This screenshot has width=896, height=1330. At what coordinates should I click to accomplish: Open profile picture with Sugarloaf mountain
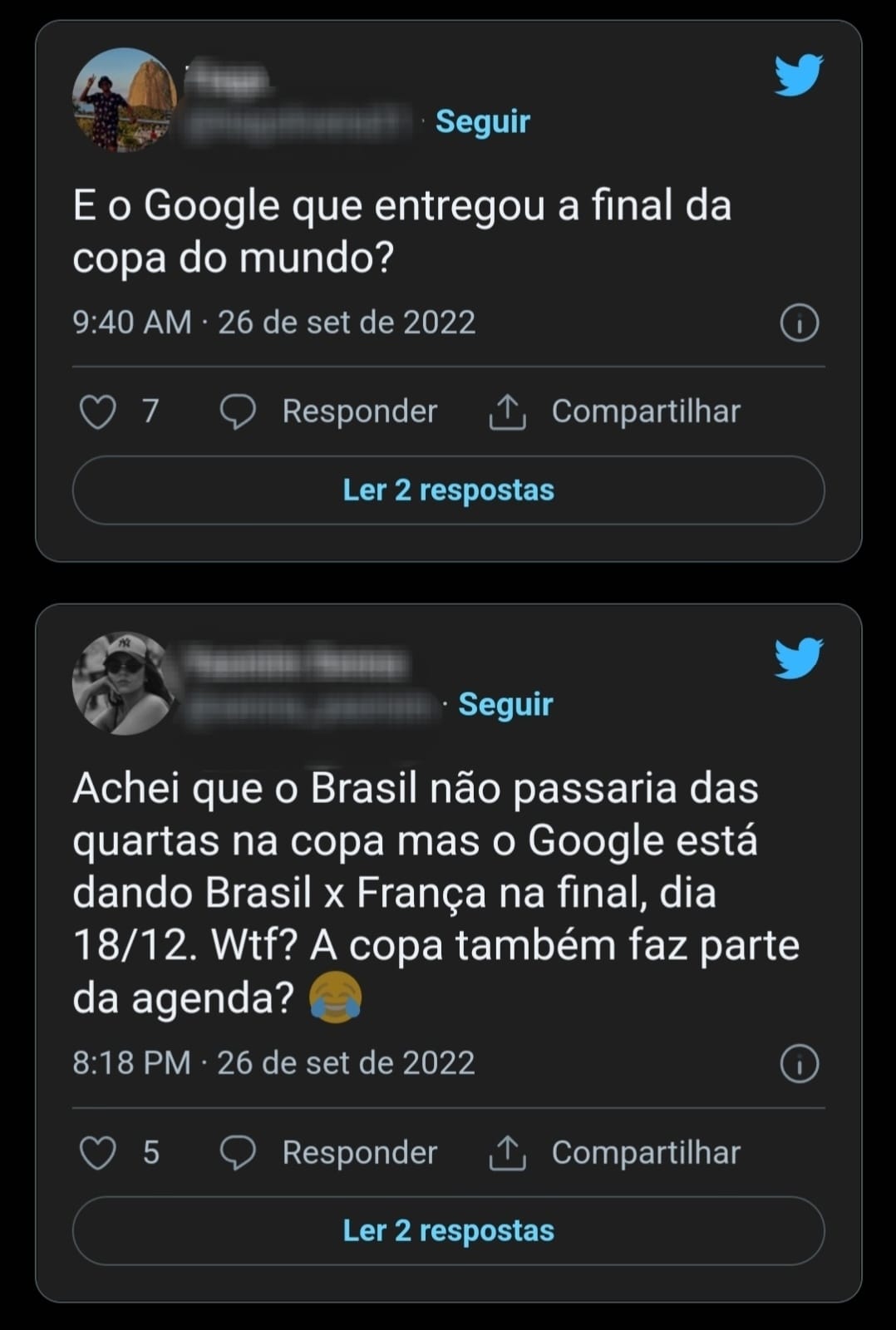coord(125,100)
